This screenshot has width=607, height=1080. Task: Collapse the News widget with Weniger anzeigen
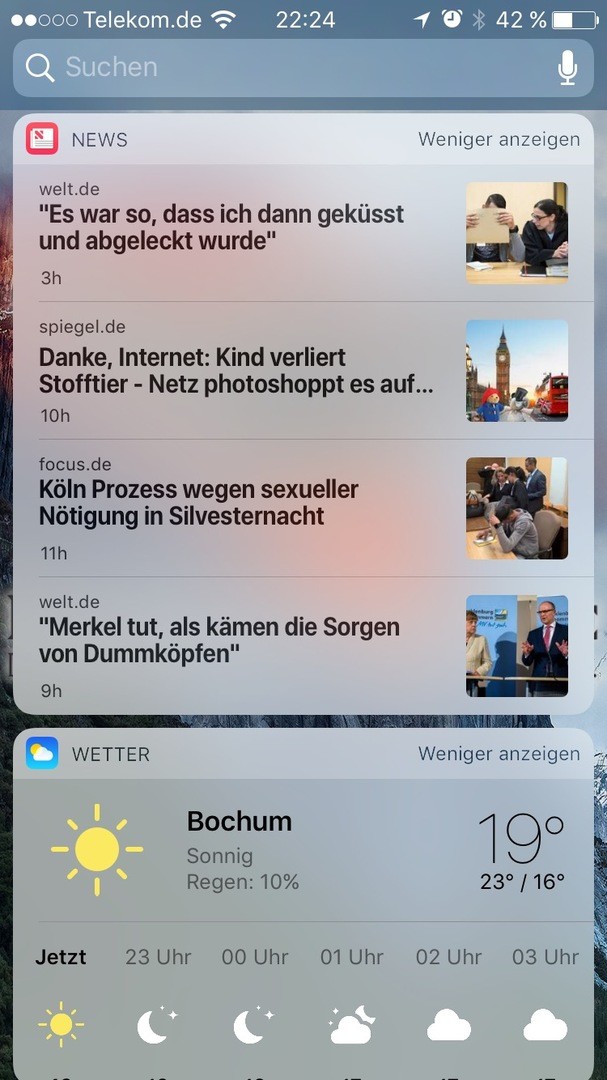(x=498, y=139)
